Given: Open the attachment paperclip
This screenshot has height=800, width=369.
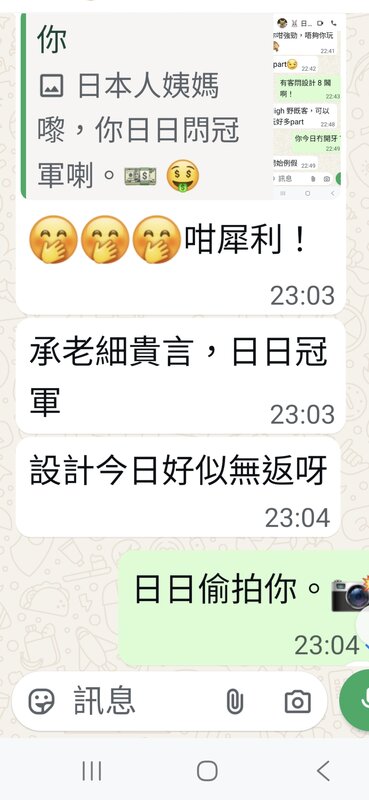Looking at the screenshot, I should coord(234,701).
